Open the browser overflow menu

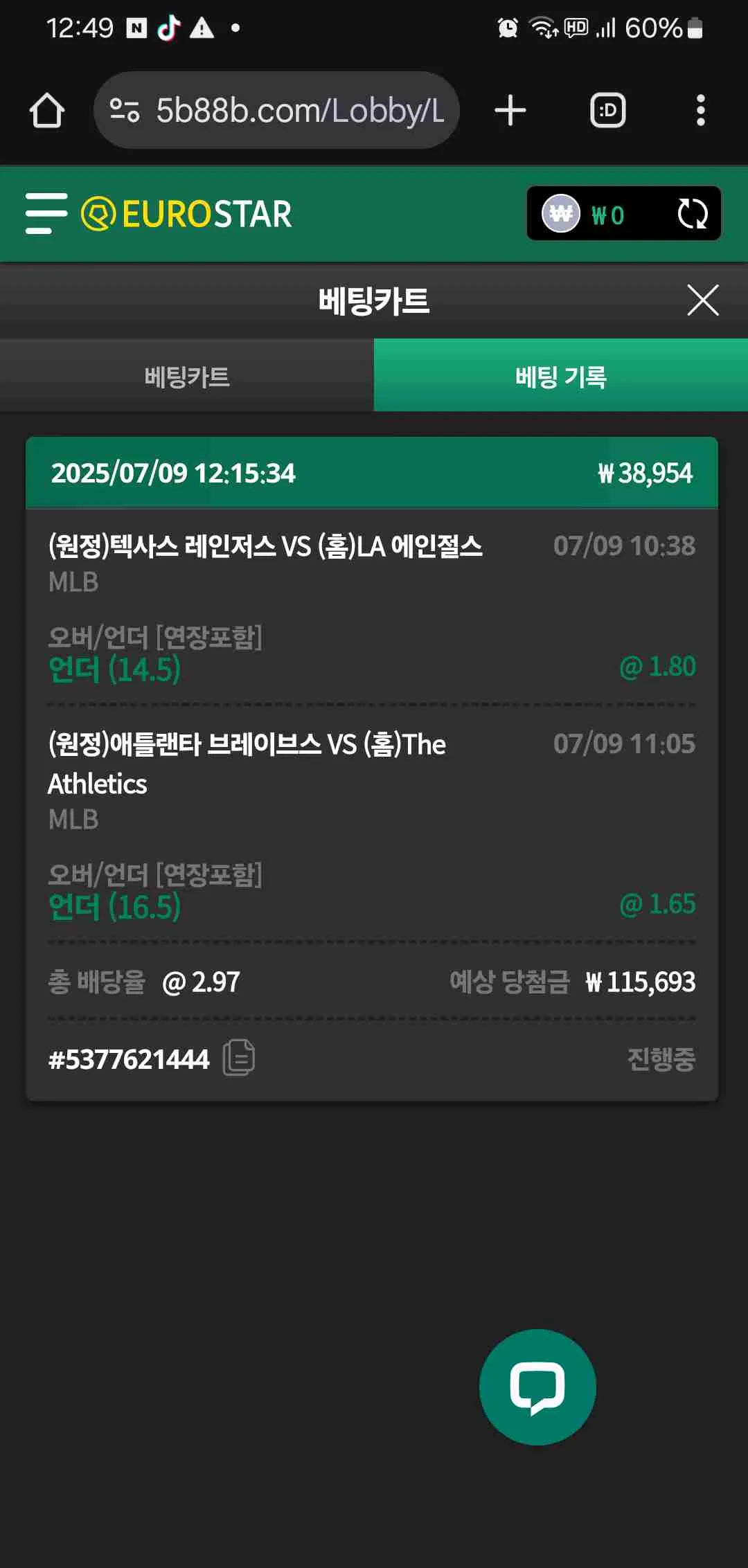click(x=701, y=111)
